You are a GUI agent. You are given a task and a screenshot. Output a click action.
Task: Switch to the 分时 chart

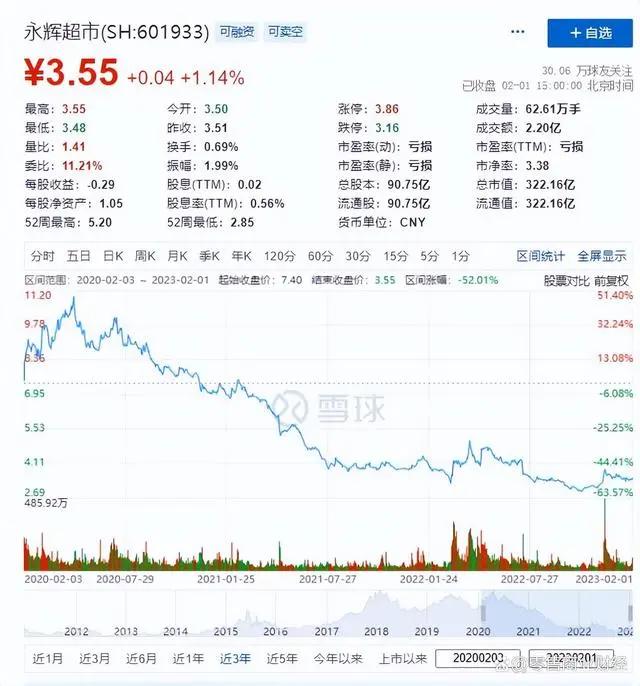coord(42,255)
